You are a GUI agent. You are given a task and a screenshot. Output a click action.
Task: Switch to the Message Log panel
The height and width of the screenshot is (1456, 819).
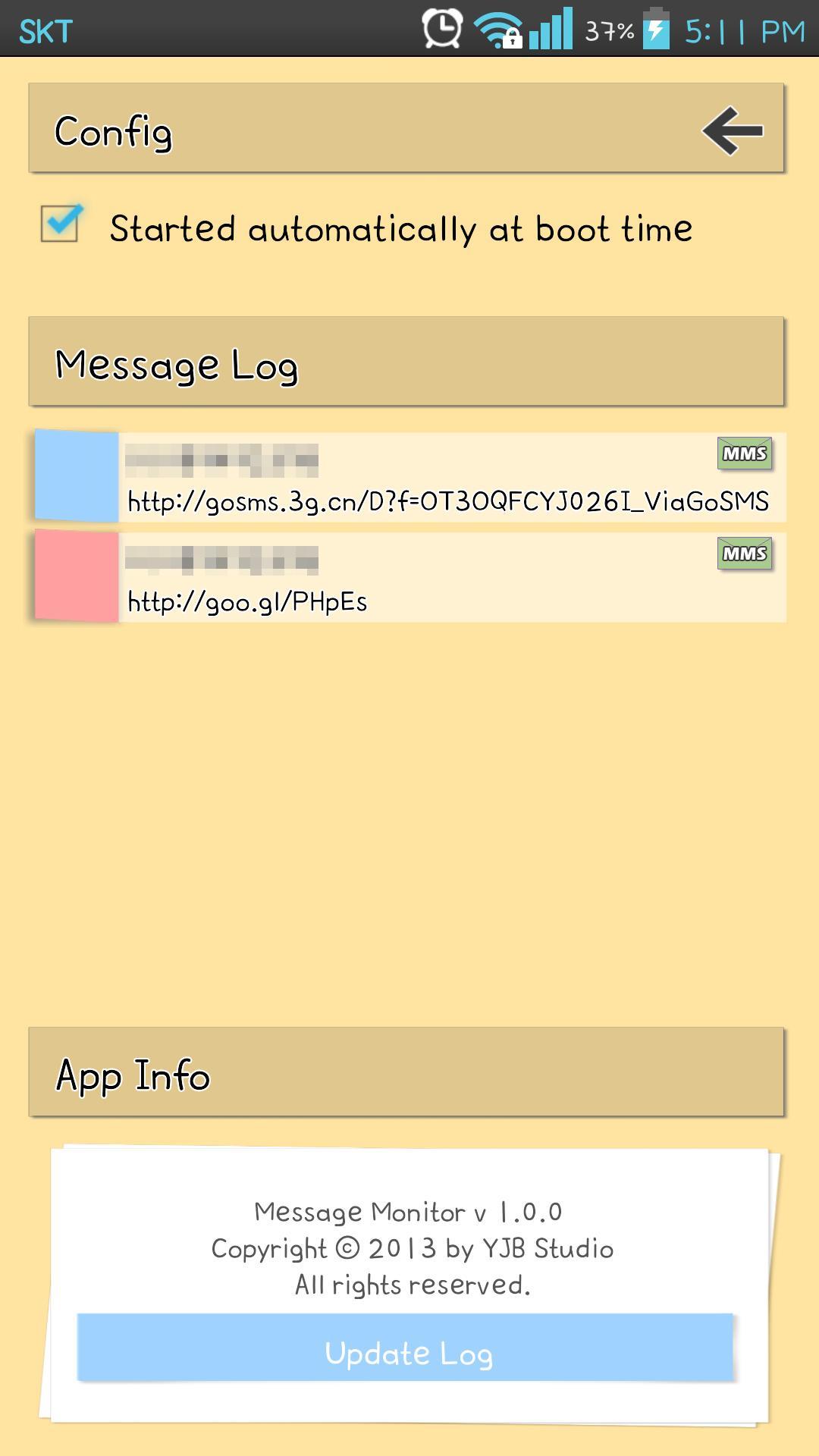pyautogui.click(x=406, y=362)
